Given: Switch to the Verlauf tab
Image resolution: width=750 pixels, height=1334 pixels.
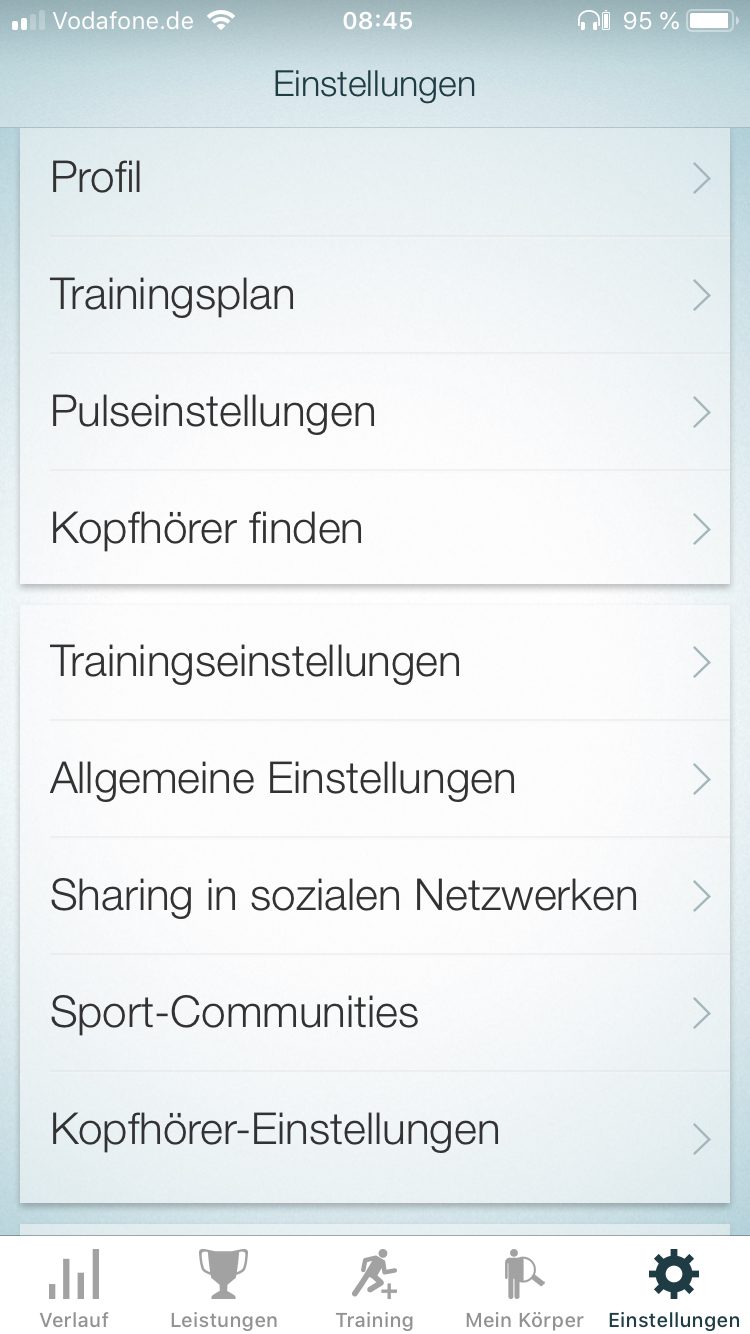Looking at the screenshot, I should tap(74, 1289).
